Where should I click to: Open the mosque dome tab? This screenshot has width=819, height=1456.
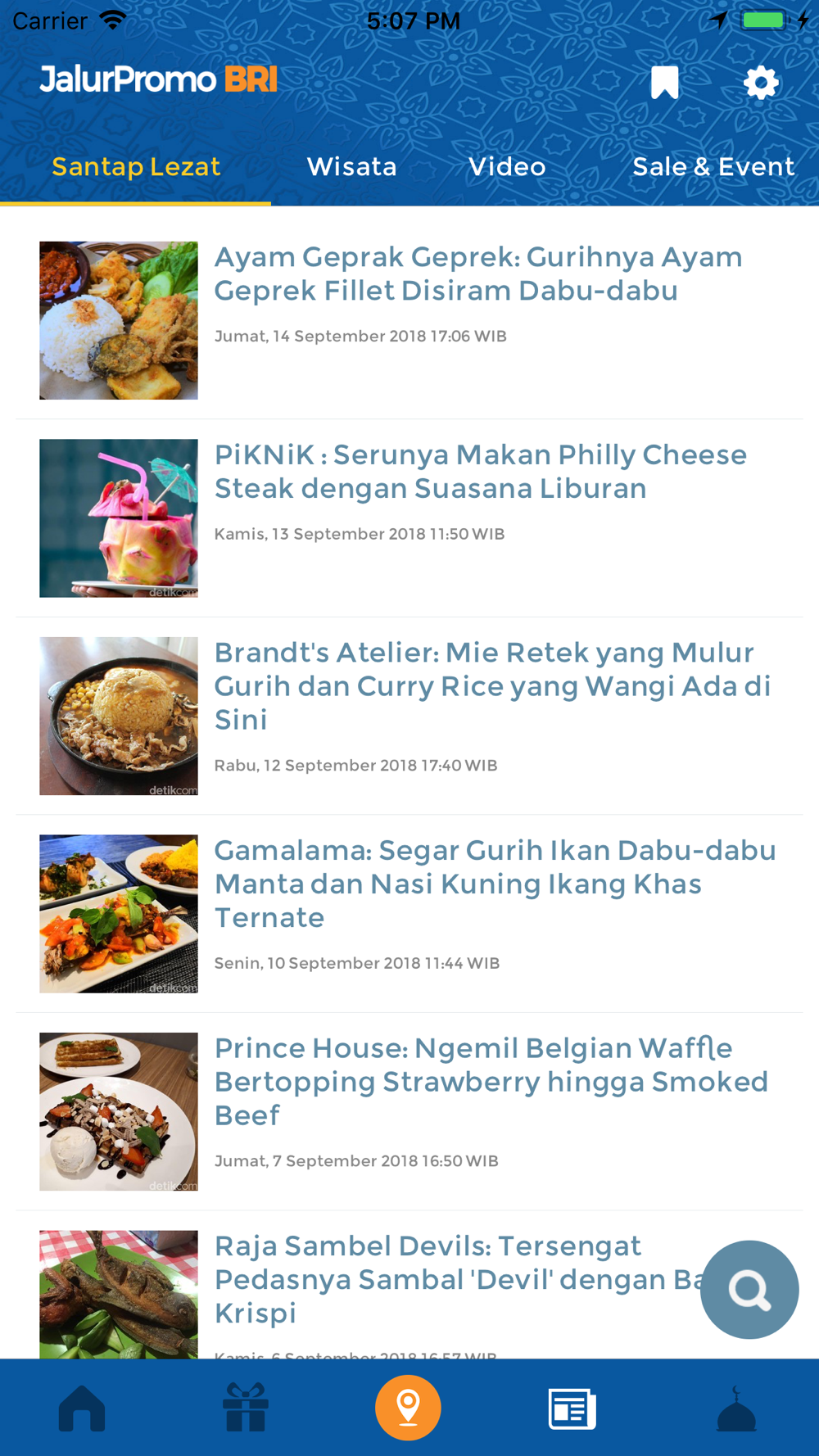[736, 1409]
